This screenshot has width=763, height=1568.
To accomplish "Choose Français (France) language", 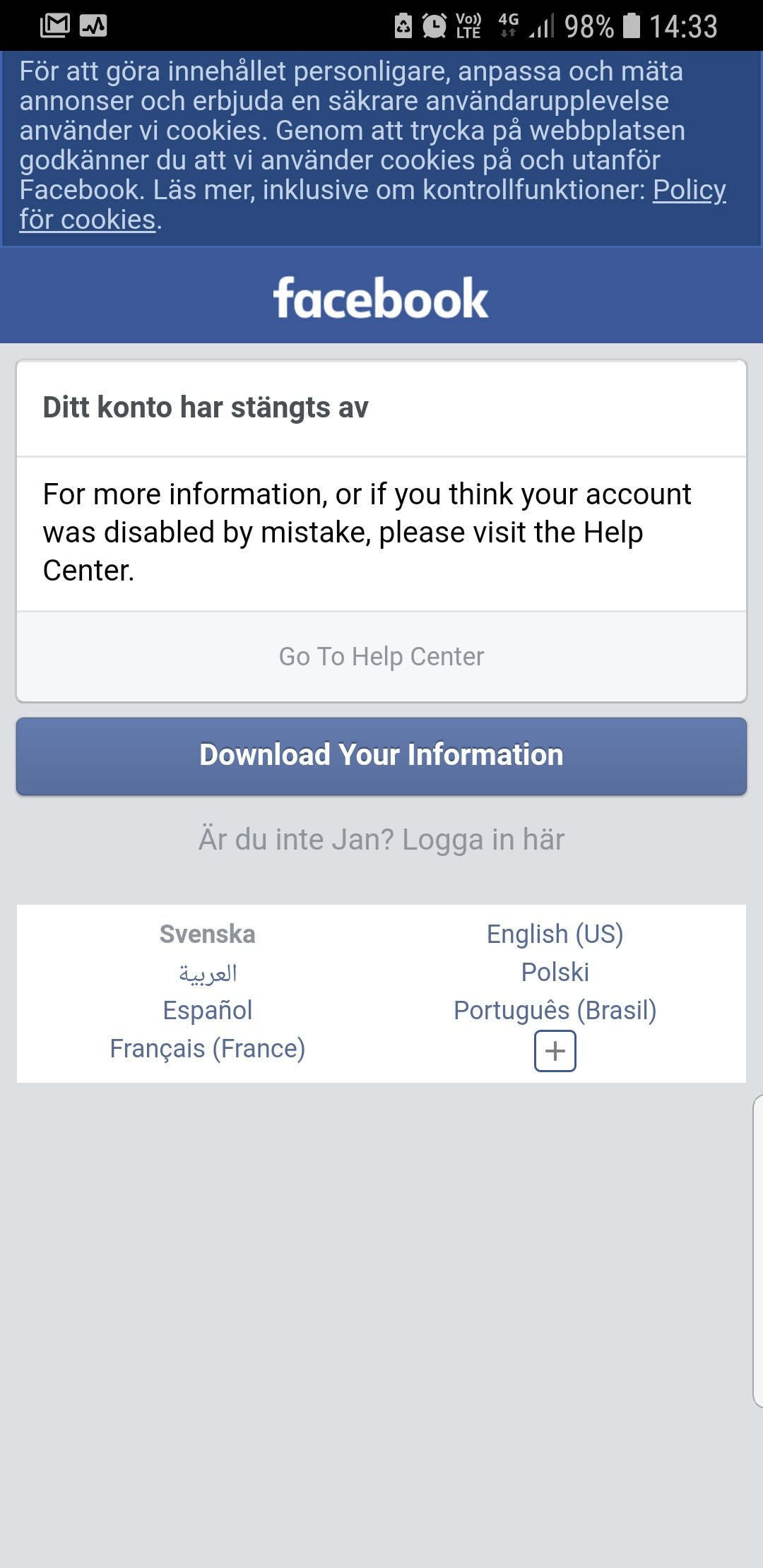I will click(x=208, y=1049).
